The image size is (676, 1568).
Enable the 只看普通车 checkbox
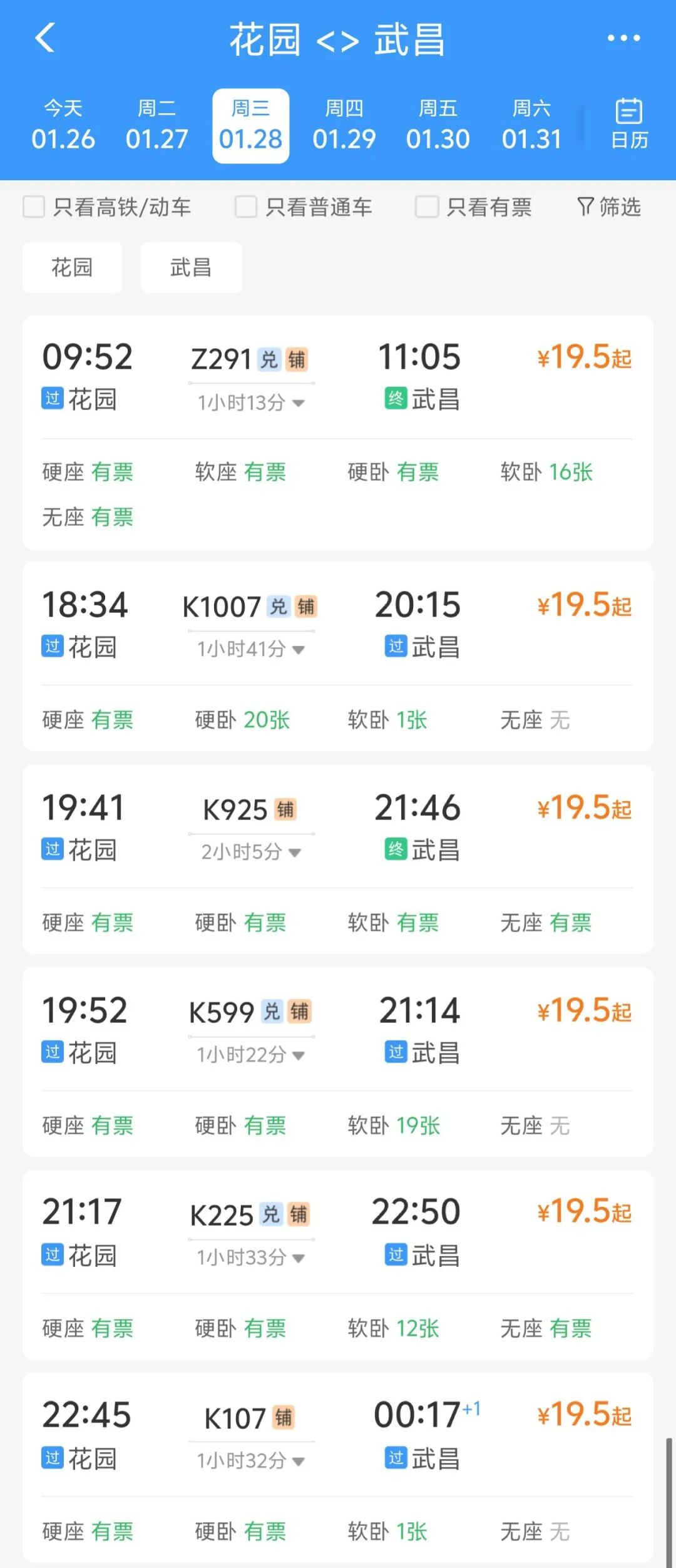click(x=246, y=207)
